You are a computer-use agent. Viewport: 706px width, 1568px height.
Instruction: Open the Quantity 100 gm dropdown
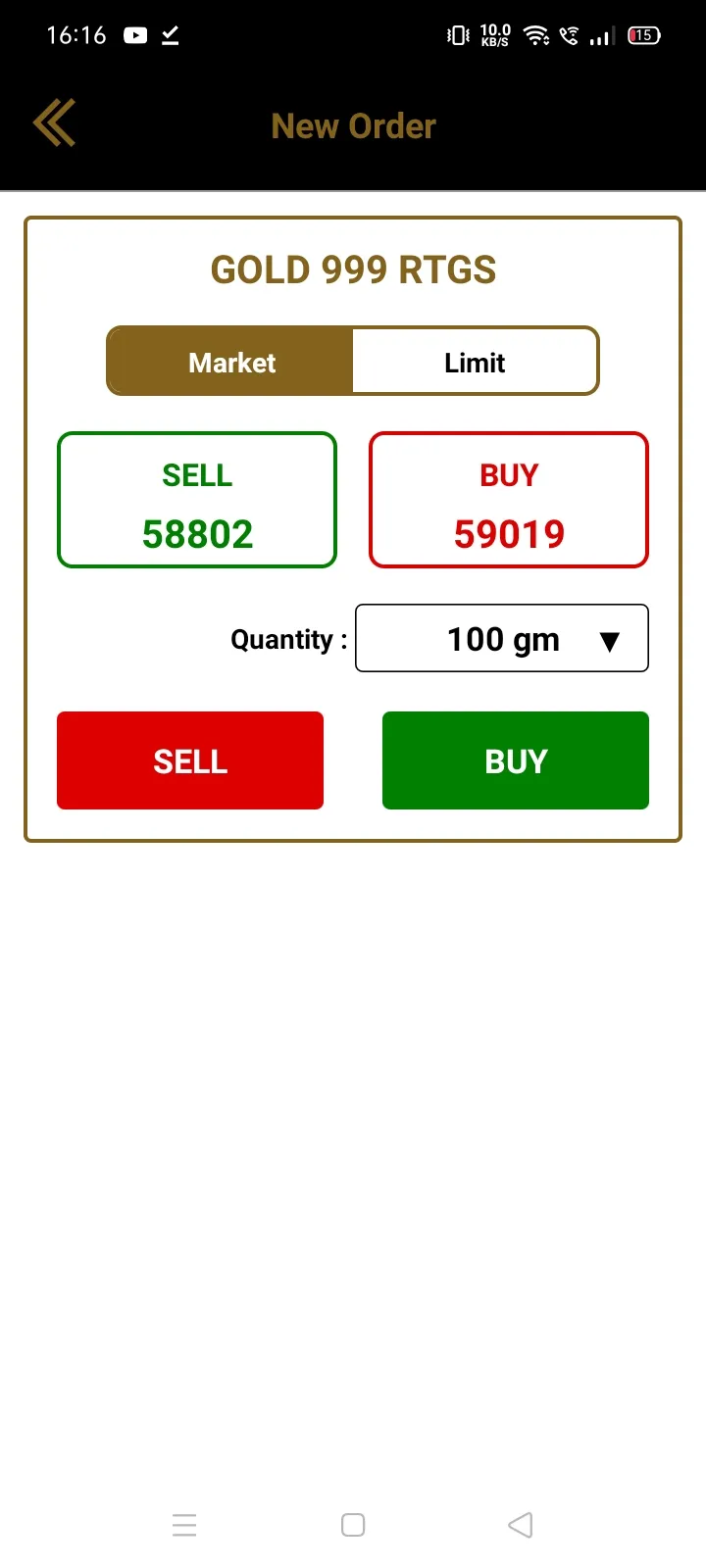pyautogui.click(x=502, y=638)
